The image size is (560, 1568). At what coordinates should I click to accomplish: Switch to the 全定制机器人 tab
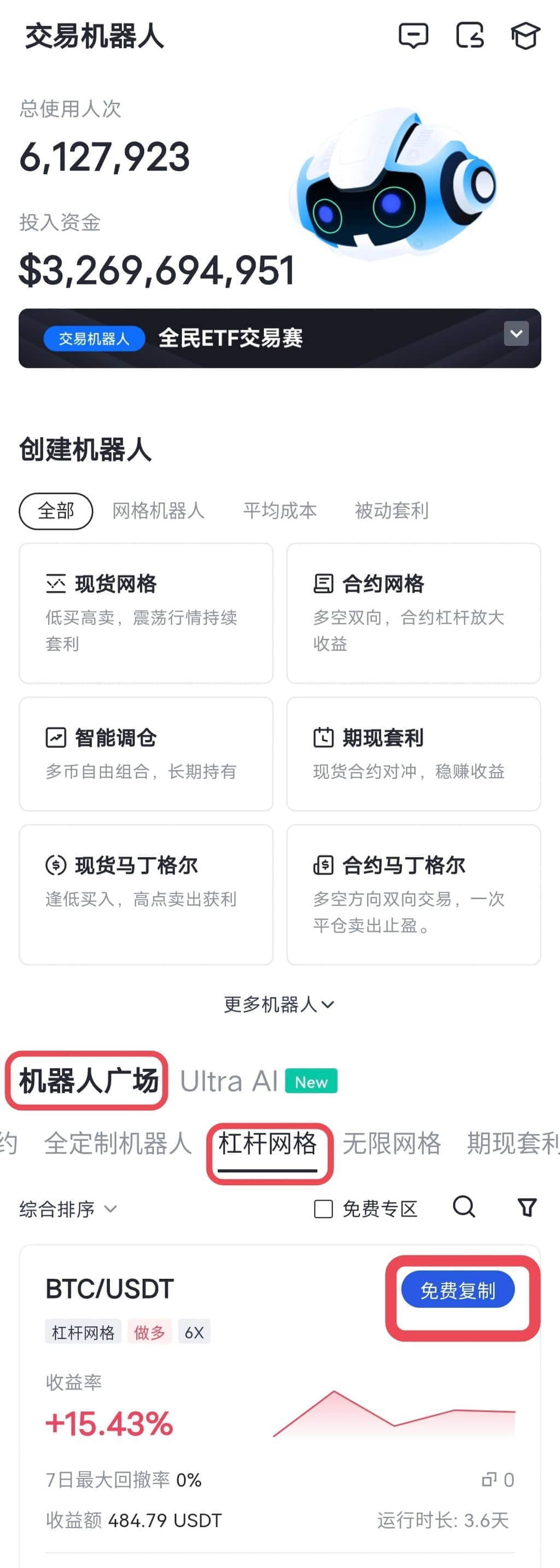(x=118, y=1143)
